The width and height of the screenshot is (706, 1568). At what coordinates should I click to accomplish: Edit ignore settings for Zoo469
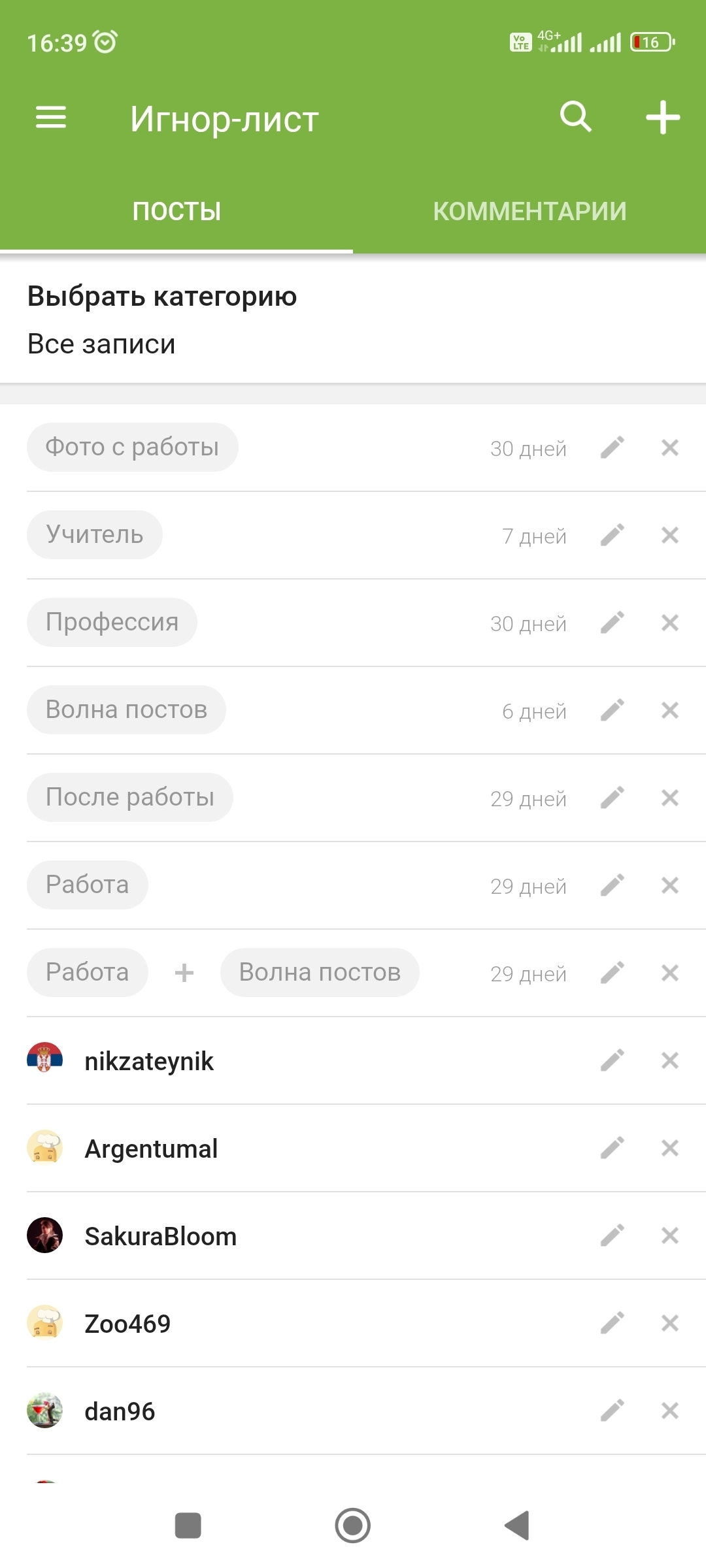coord(613,1323)
